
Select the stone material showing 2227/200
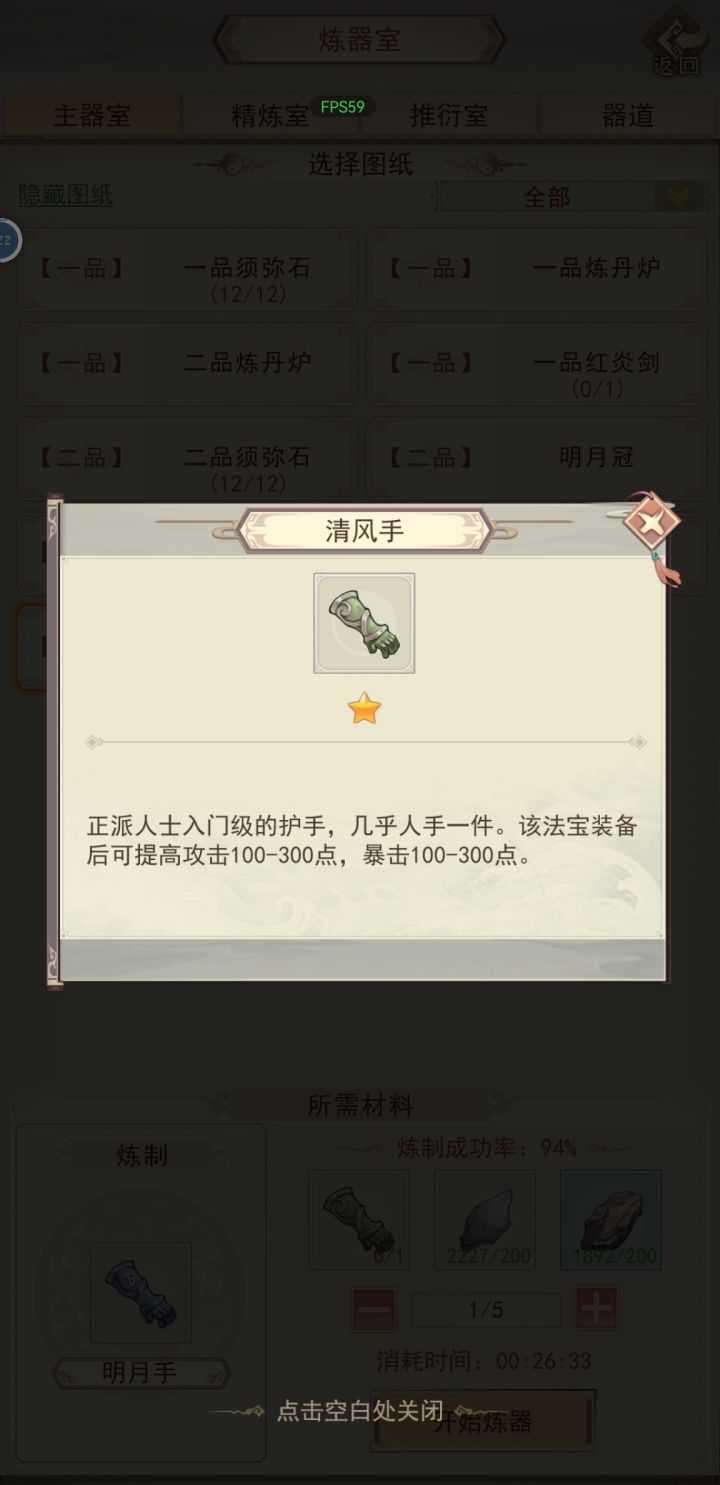tap(485, 1218)
